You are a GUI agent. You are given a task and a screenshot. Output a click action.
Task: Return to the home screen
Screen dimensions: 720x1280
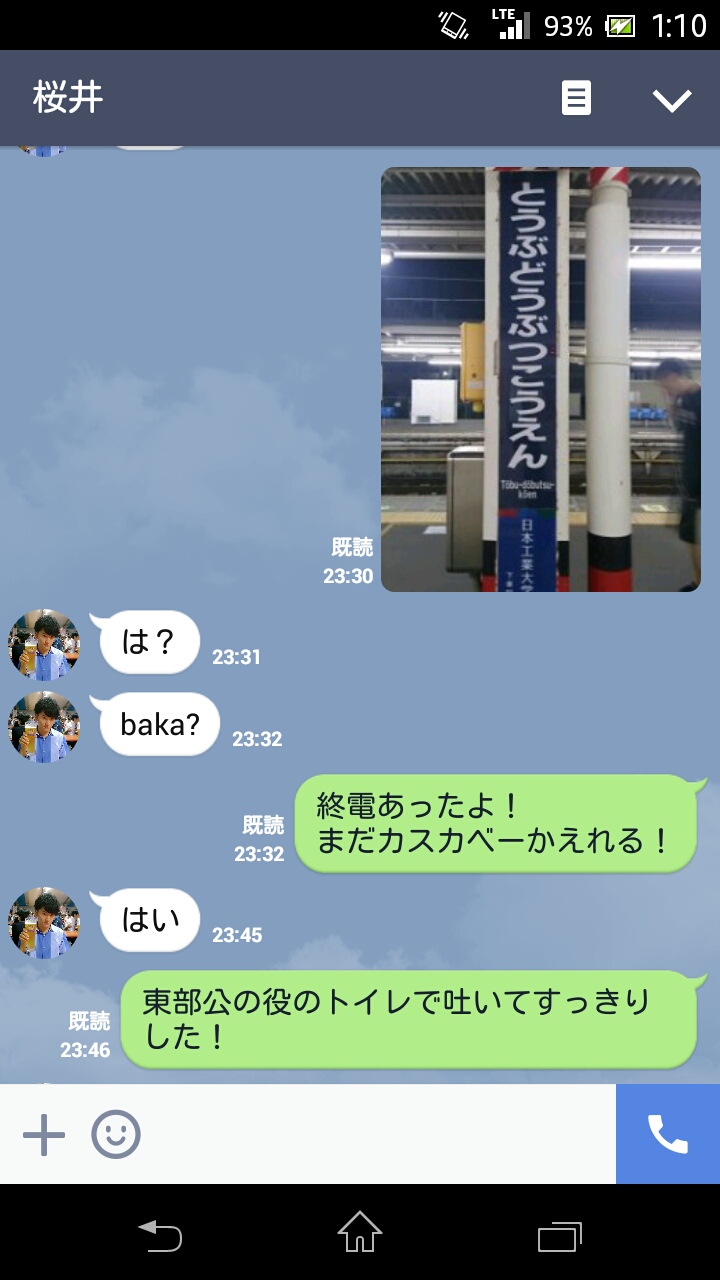click(360, 1233)
